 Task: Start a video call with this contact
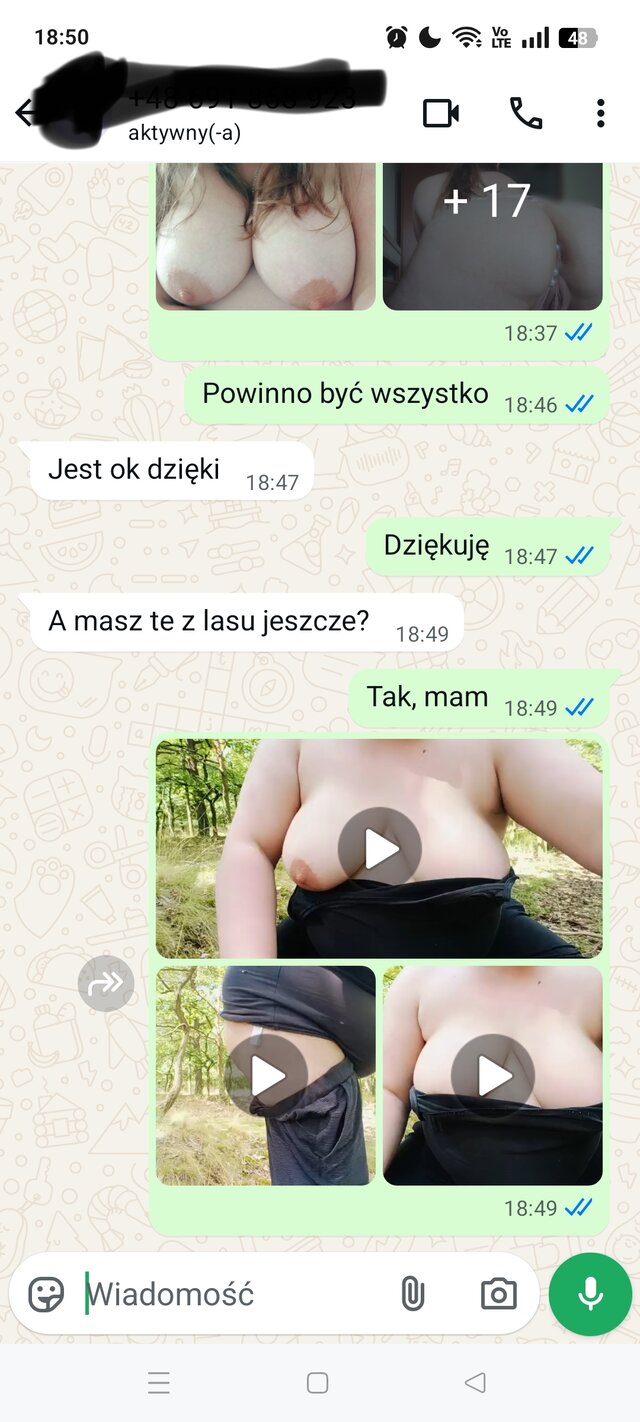[440, 113]
